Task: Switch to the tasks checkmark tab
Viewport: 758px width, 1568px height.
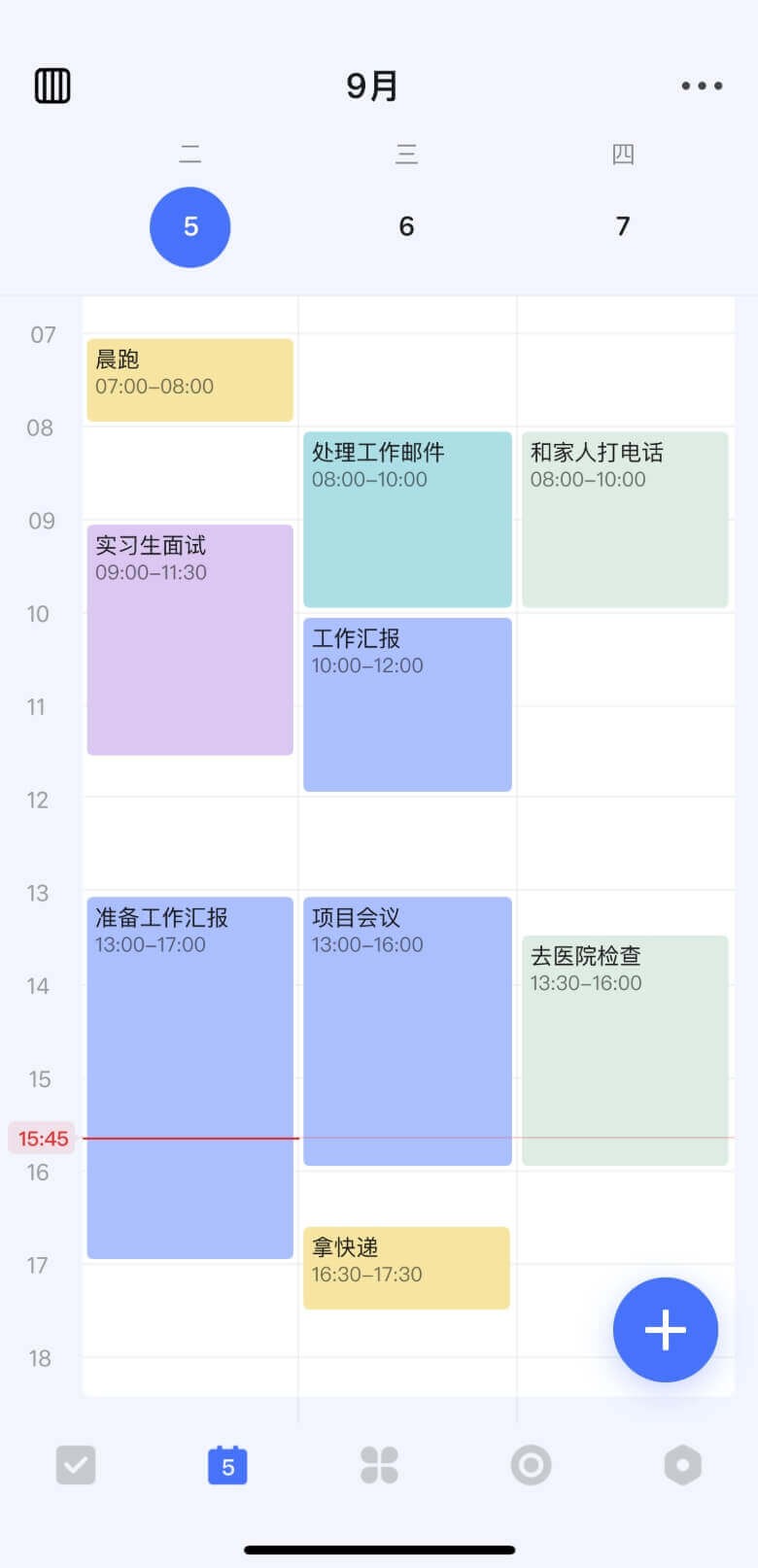Action: (76, 1465)
